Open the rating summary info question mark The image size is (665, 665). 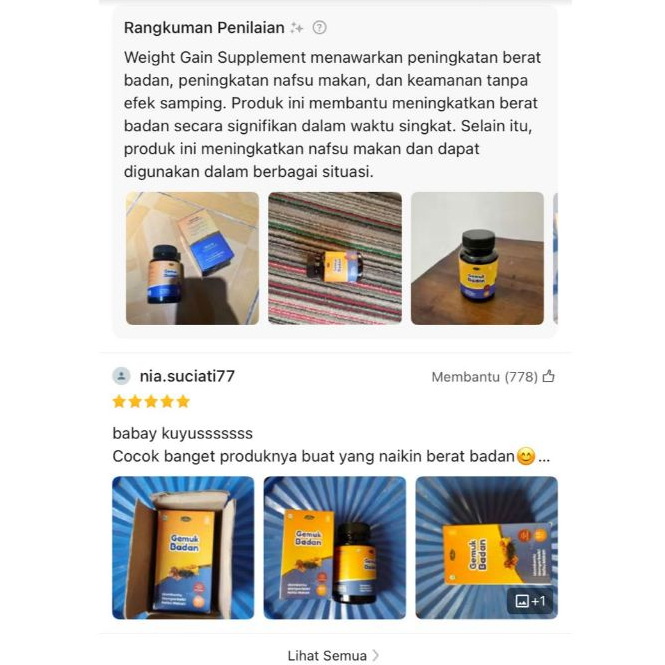[319, 28]
